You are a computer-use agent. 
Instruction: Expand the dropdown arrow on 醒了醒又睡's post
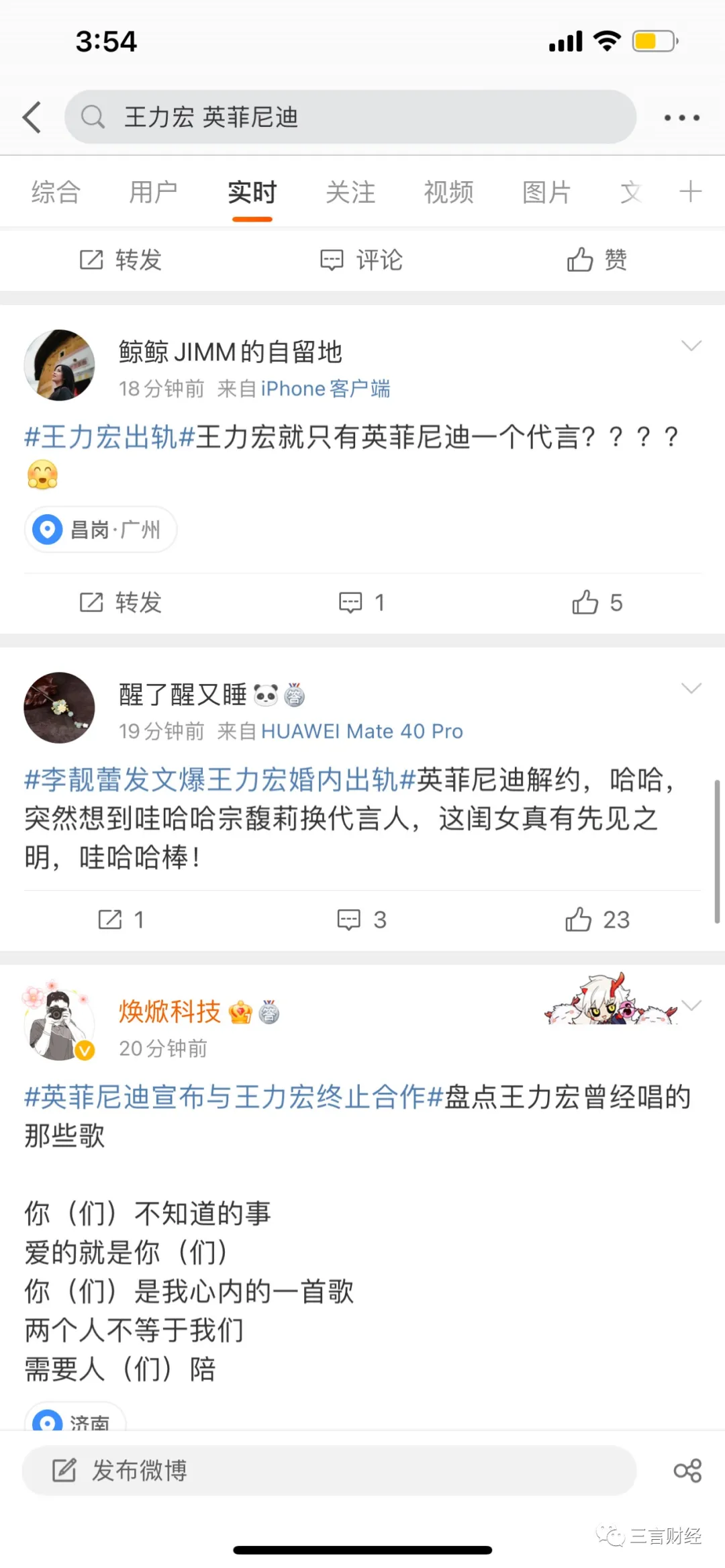(x=691, y=688)
